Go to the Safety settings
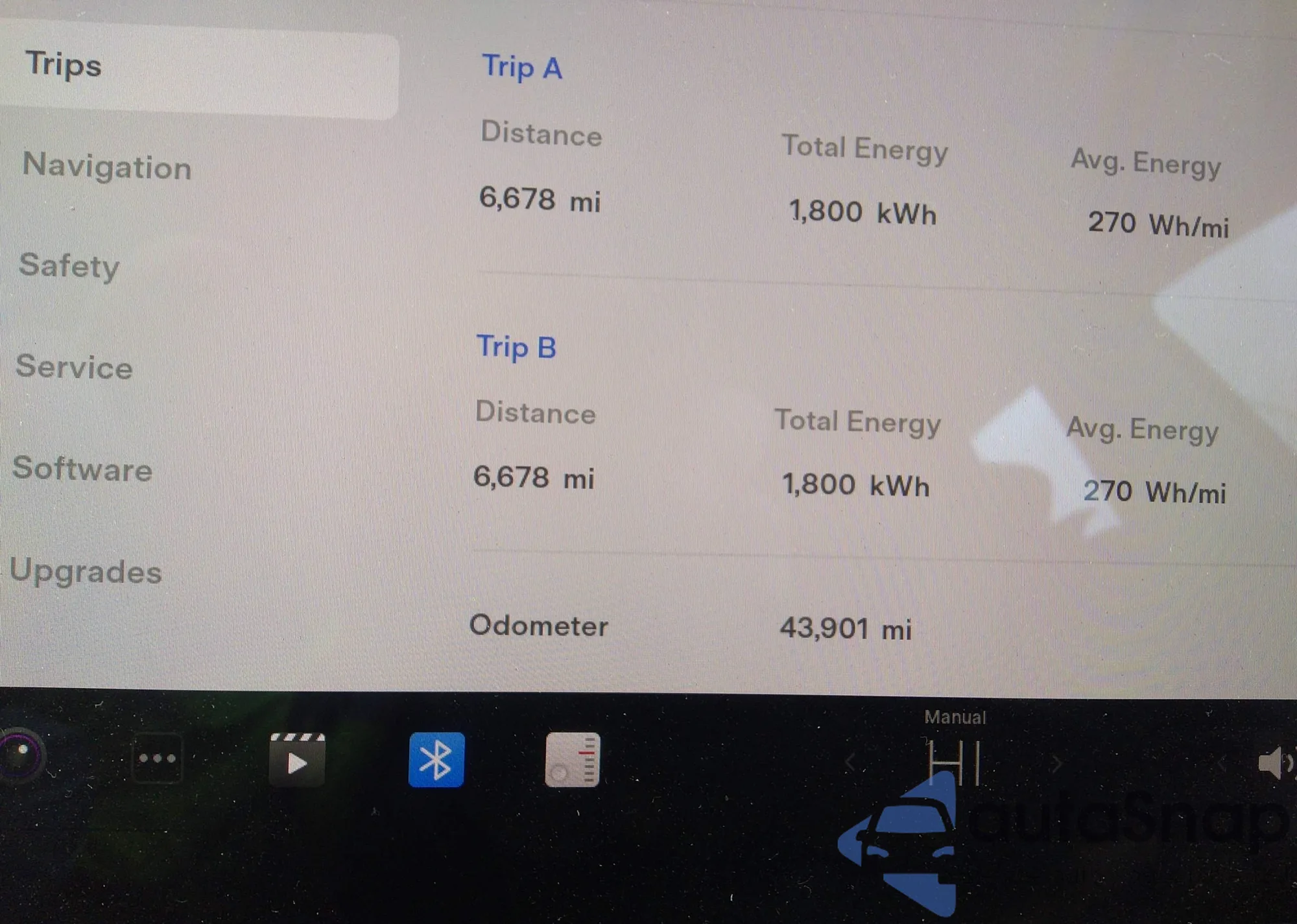 (70, 266)
